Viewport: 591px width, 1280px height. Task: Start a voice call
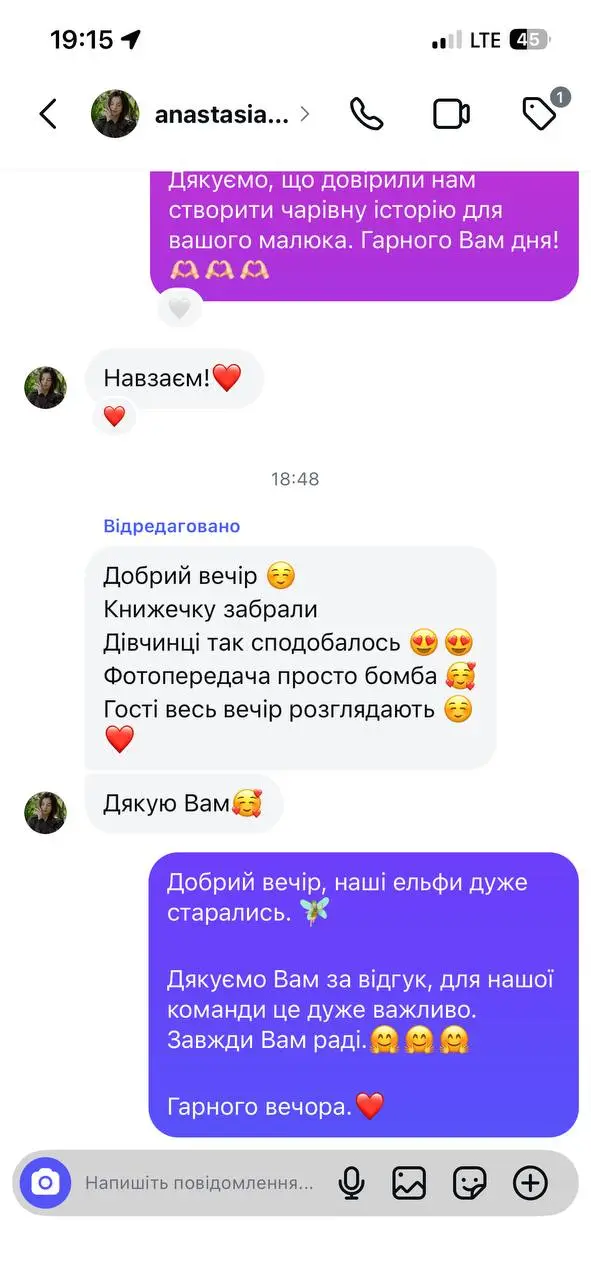click(367, 114)
